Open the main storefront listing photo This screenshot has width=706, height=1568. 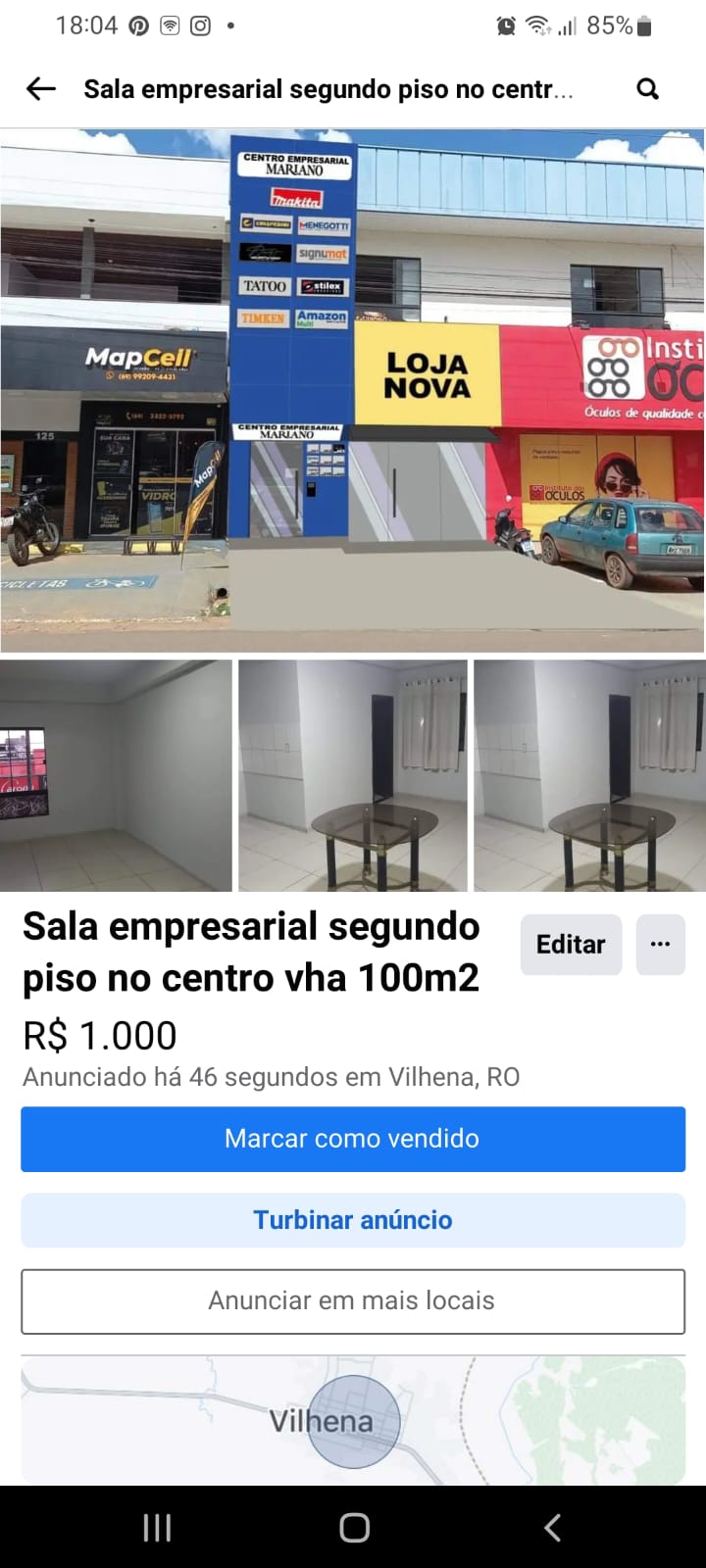[x=353, y=392]
